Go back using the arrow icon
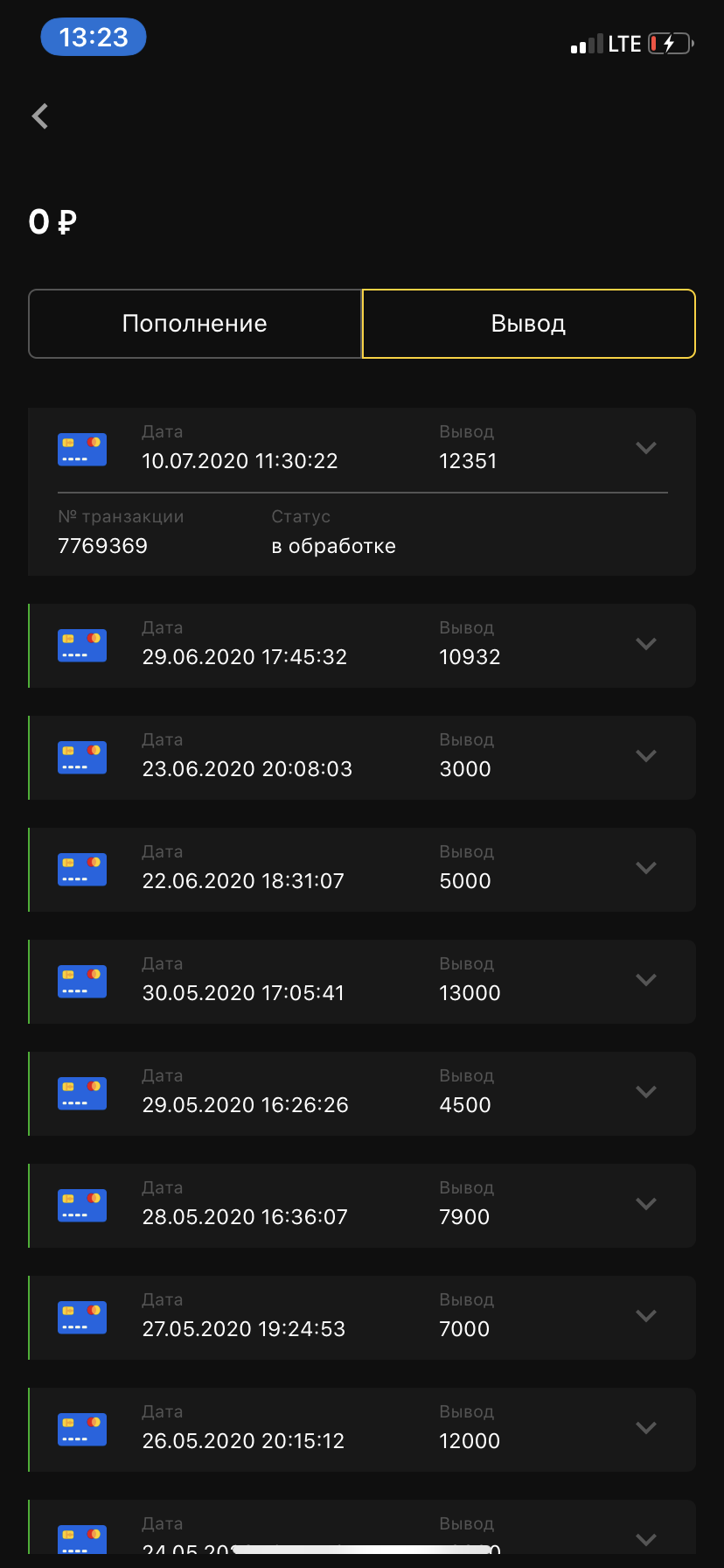This screenshot has width=724, height=1568. click(40, 115)
